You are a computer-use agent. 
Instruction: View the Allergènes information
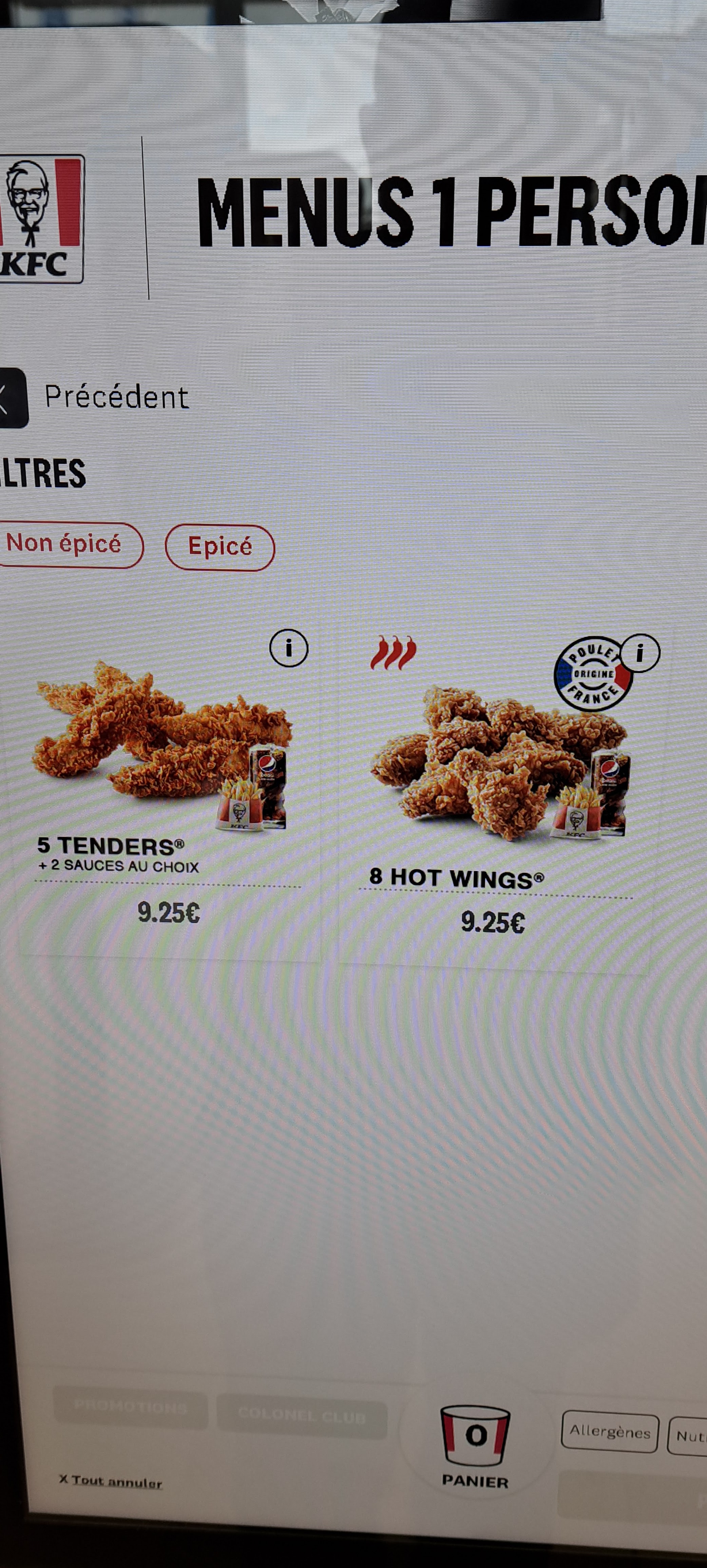click(x=610, y=1432)
